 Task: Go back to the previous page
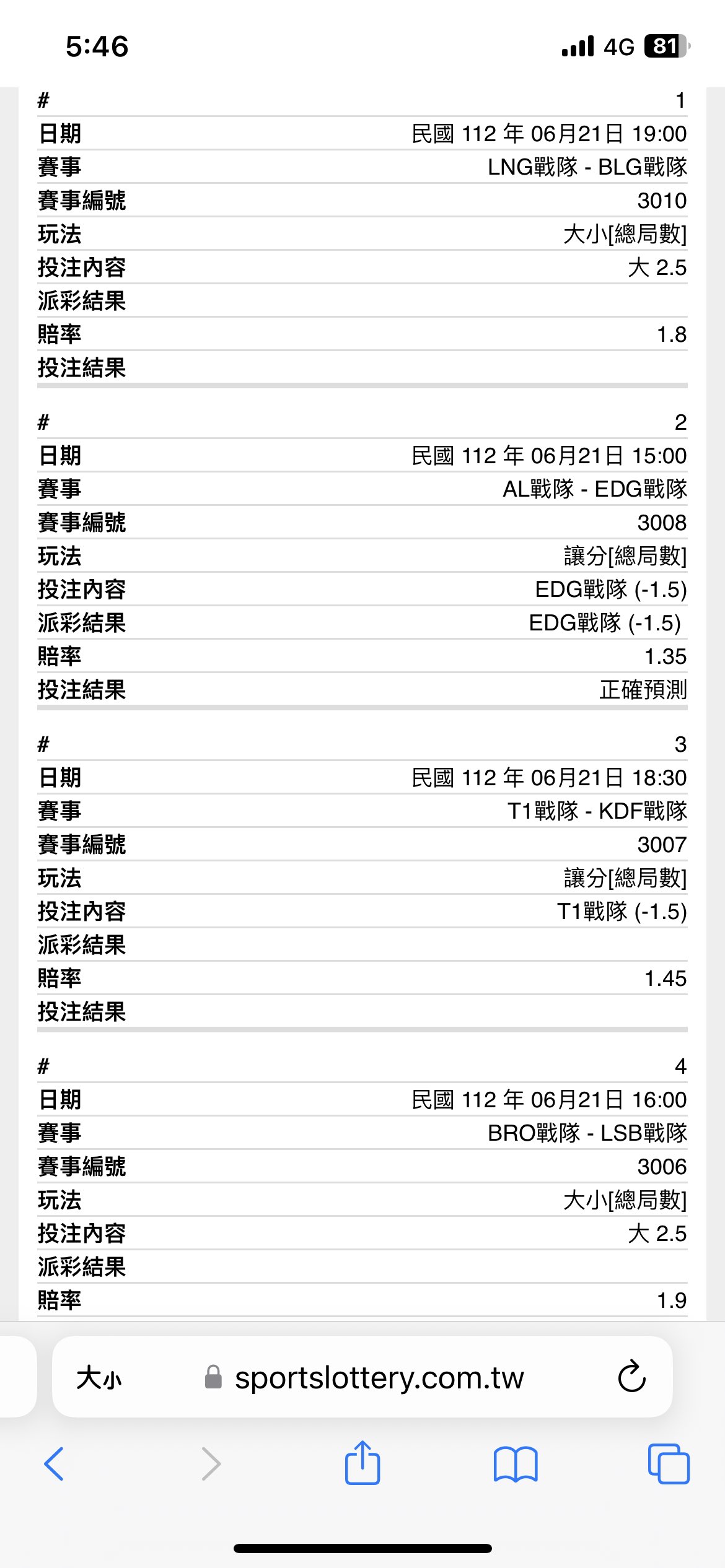55,1465
